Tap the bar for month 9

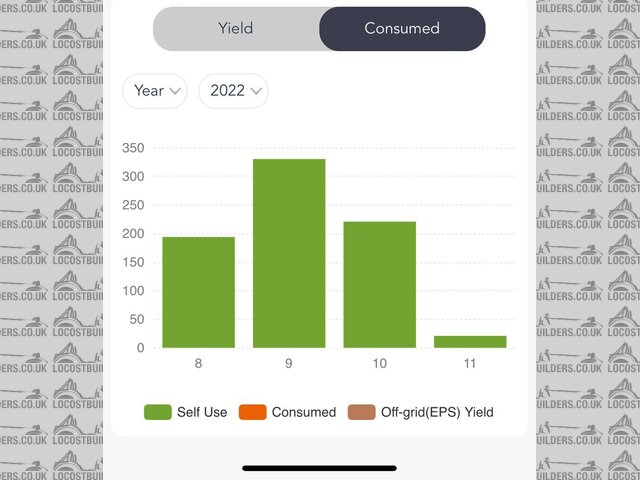[x=289, y=253]
